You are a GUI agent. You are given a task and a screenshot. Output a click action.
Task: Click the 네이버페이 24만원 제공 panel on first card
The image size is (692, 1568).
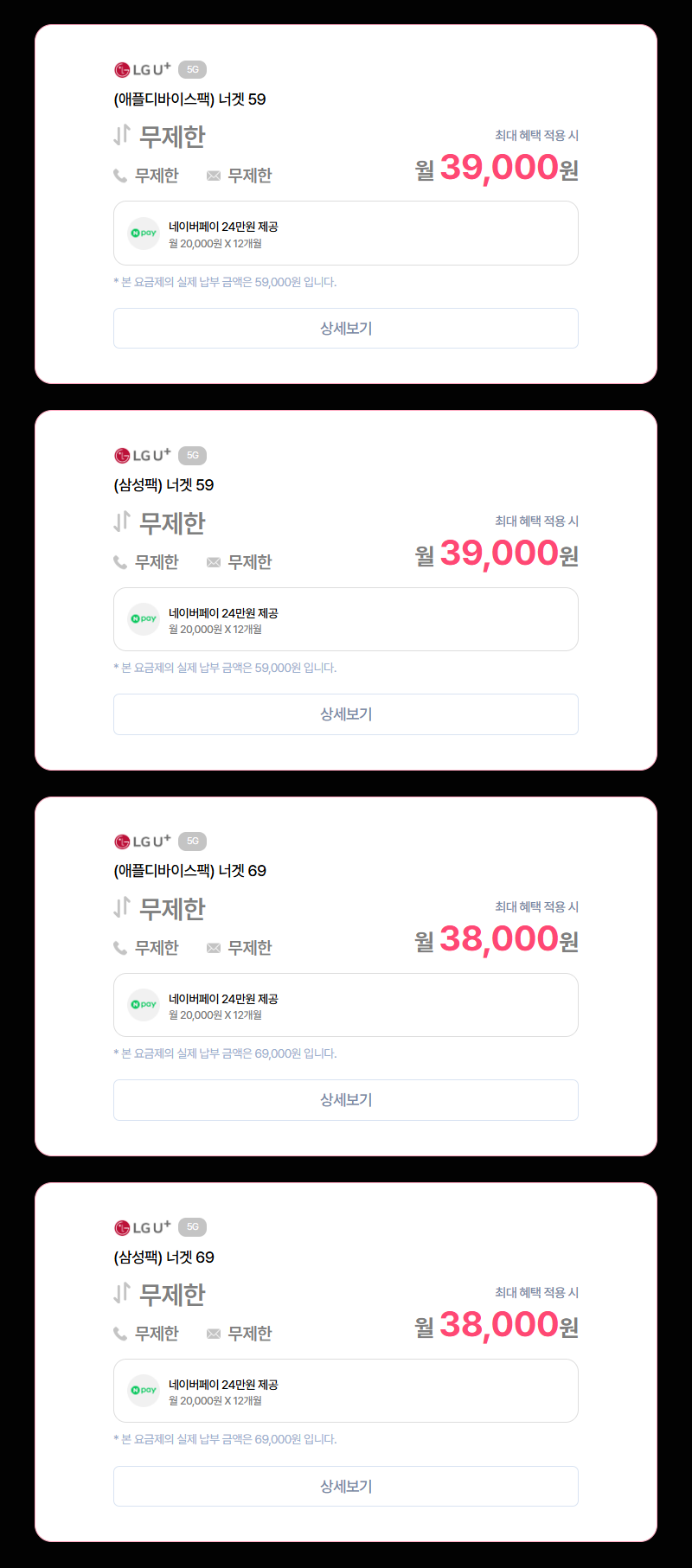(x=346, y=233)
